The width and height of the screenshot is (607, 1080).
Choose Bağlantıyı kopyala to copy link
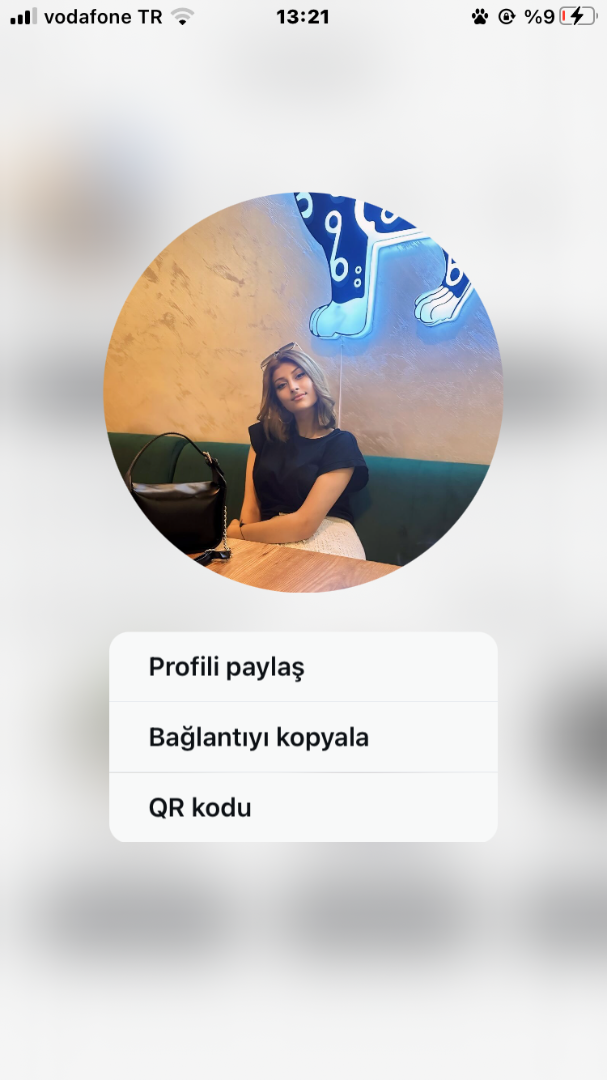[302, 738]
